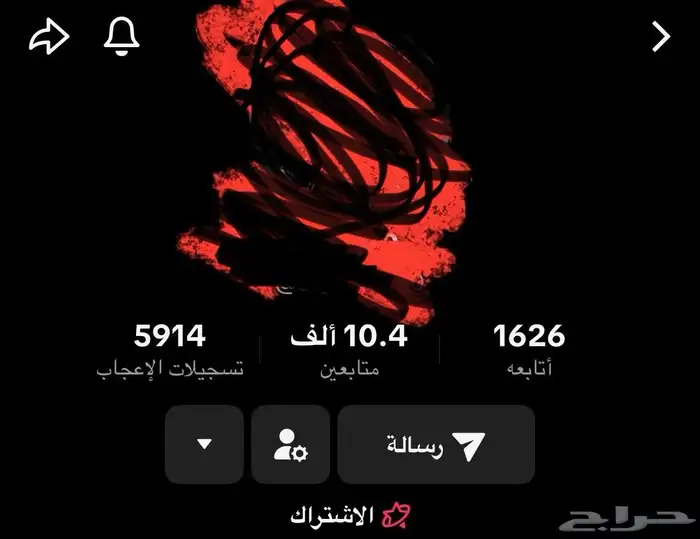This screenshot has height=539, width=700.
Task: Expand the dropdown arrow for suggested accounts
Action: (x=204, y=445)
